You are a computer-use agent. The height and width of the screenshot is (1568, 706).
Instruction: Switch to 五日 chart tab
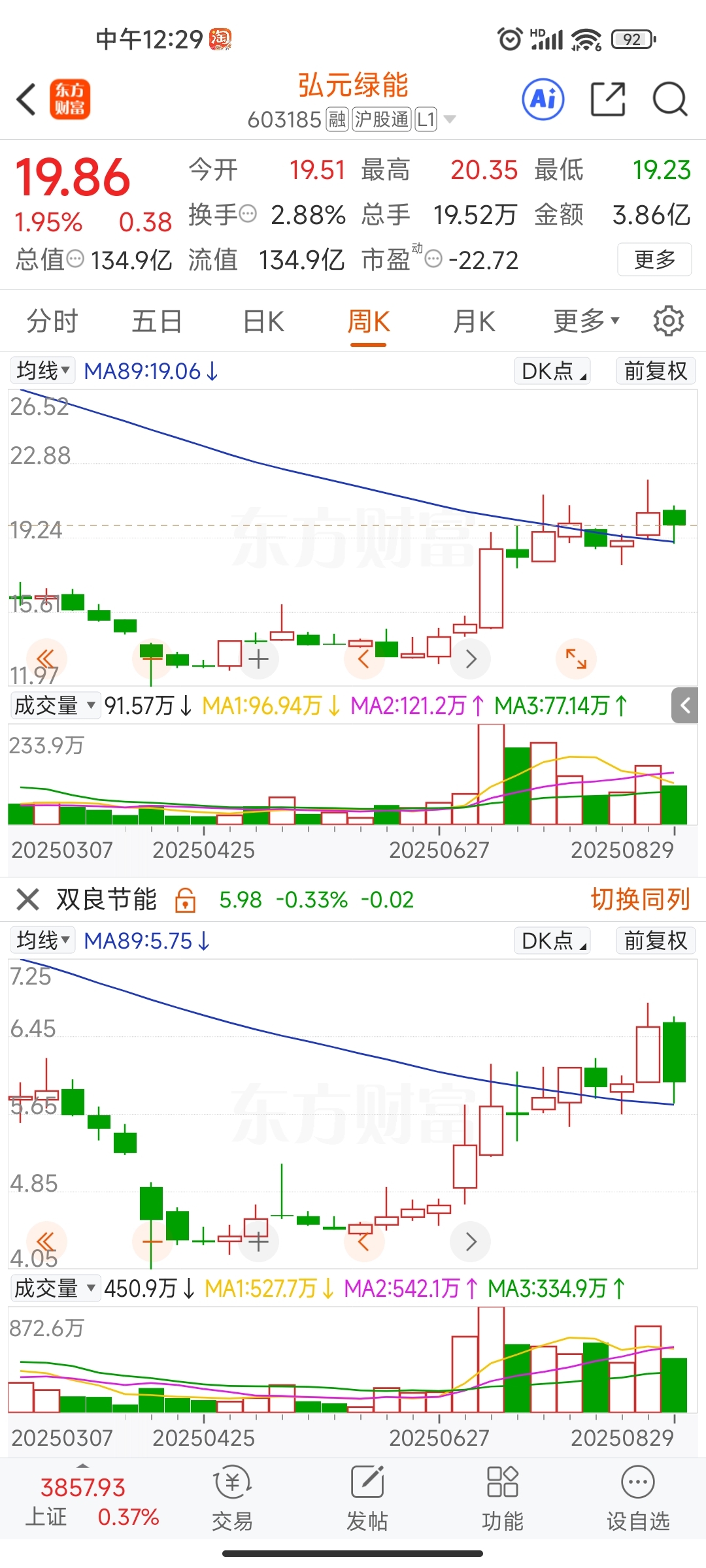pos(157,321)
